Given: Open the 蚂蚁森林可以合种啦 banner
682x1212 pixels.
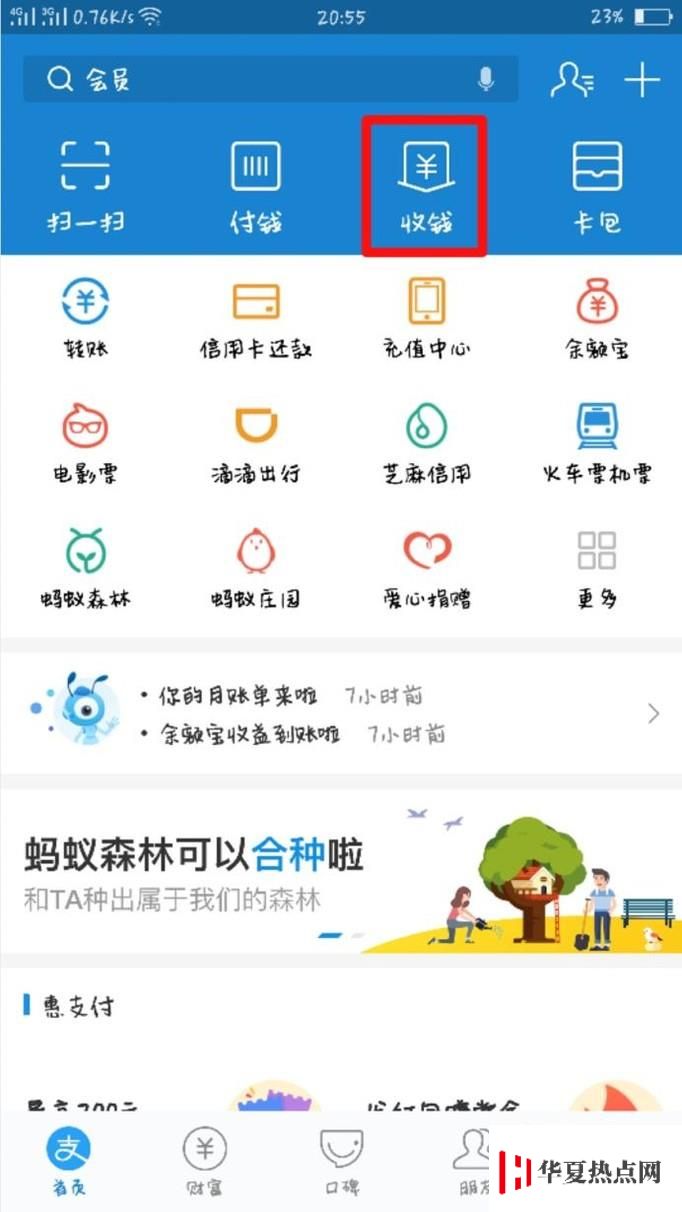Looking at the screenshot, I should pyautogui.click(x=340, y=872).
